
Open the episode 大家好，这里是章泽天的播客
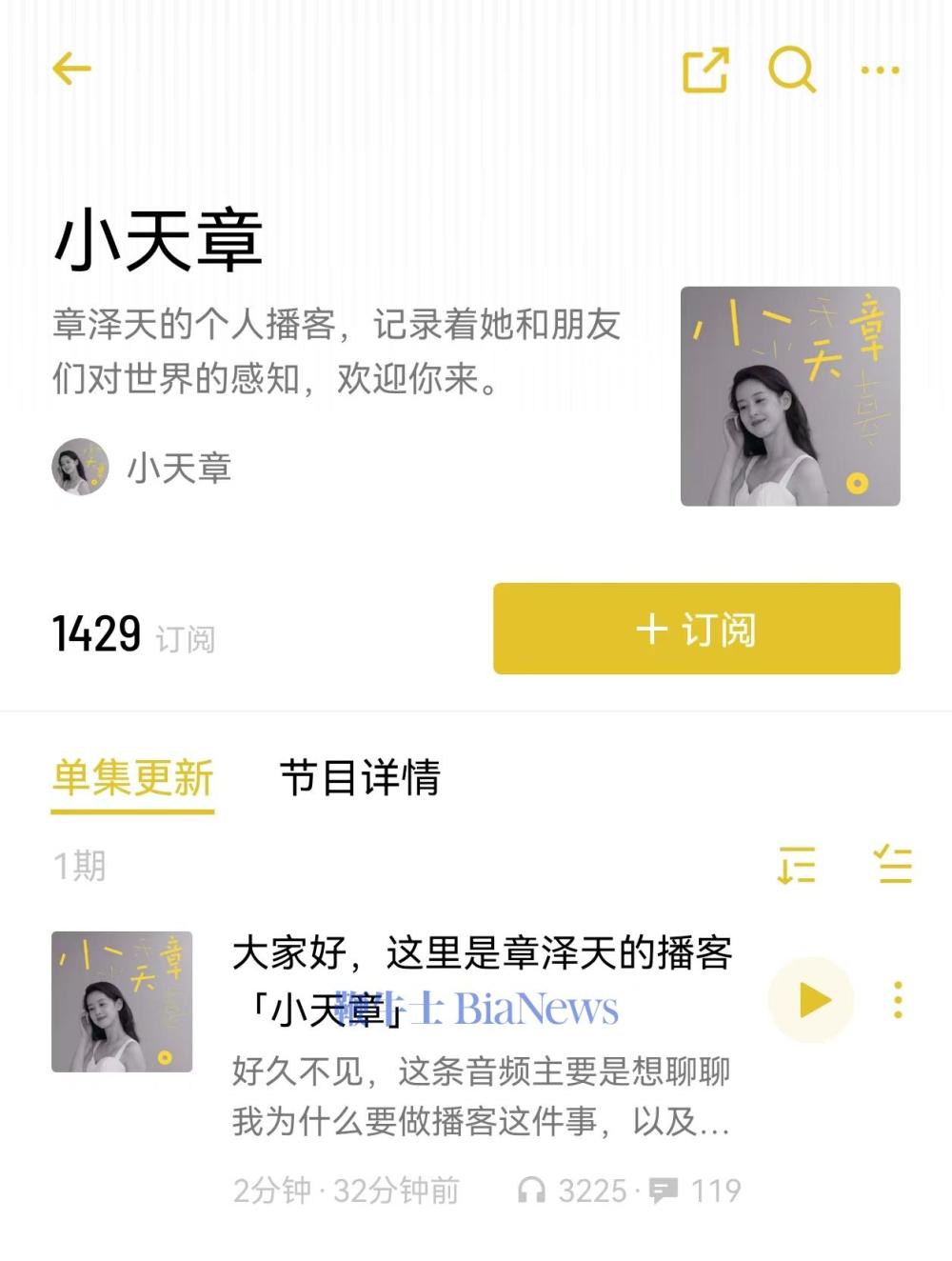click(482, 979)
